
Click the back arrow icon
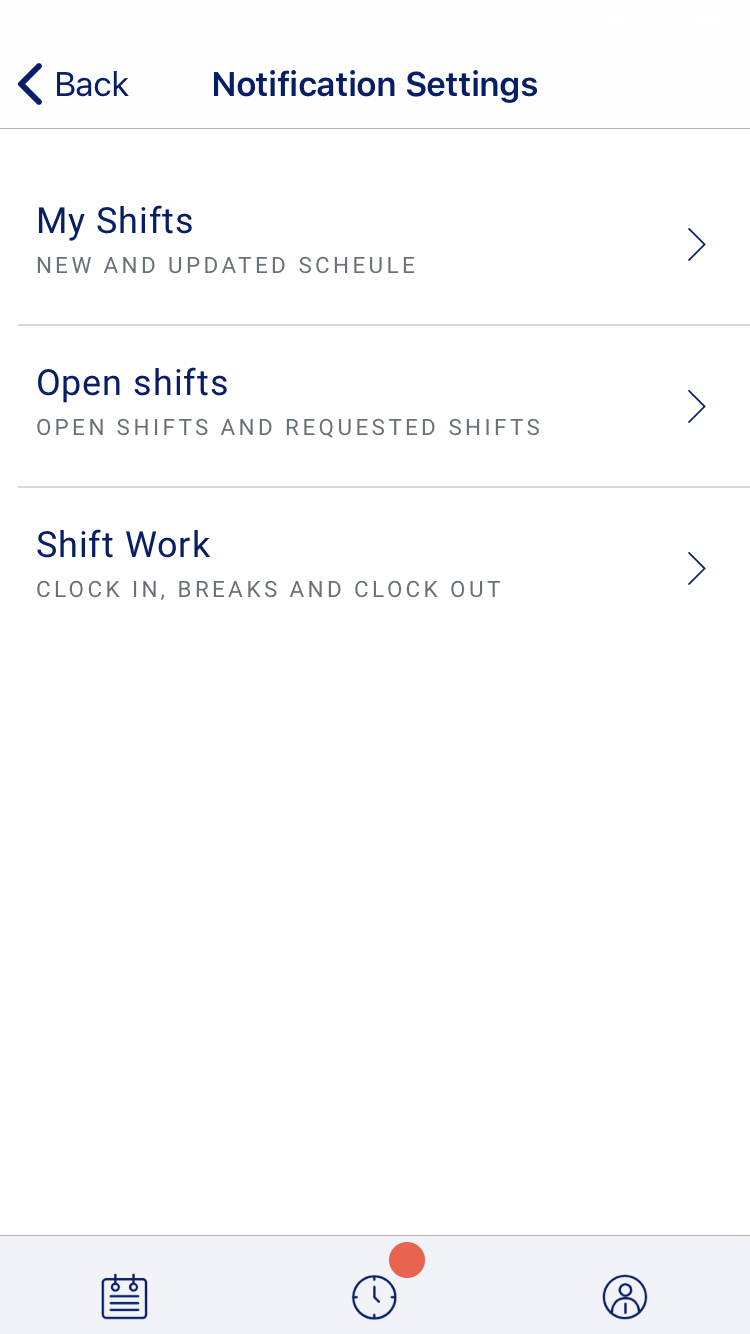tap(28, 84)
